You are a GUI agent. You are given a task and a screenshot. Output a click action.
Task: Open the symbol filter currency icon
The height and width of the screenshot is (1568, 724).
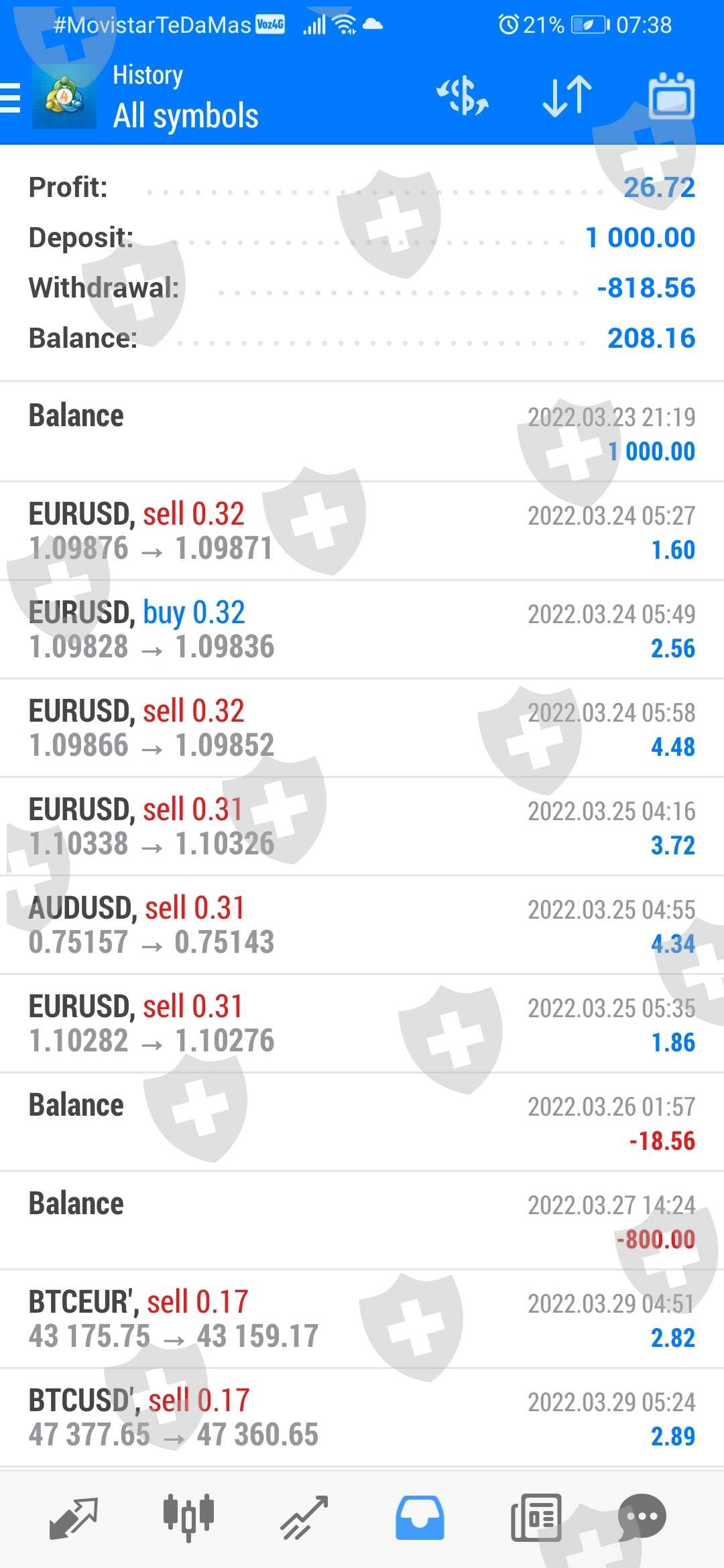tap(463, 96)
